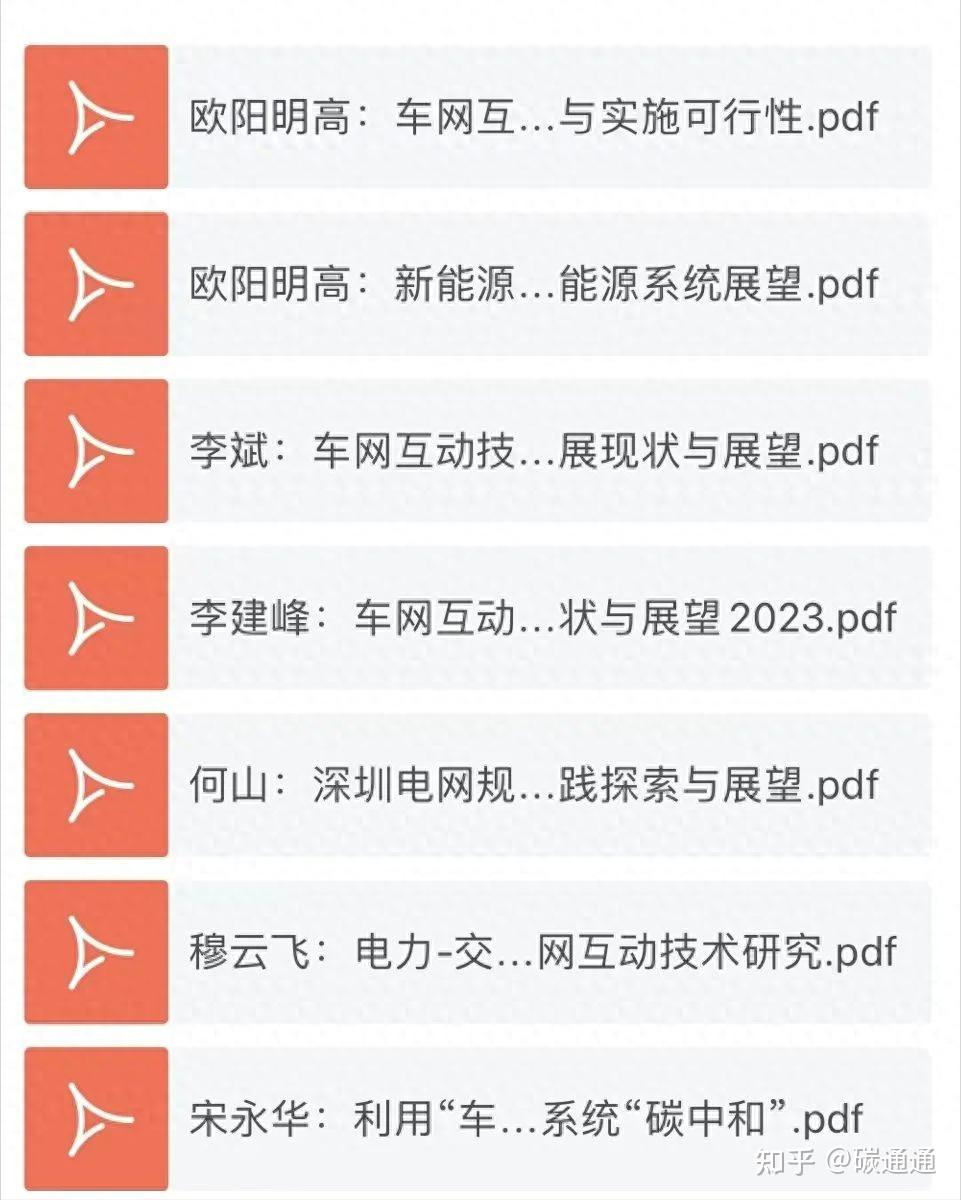The image size is (961, 1200).
Task: Click the PDF icon for 何山深圳电网文件
Action: (x=95, y=786)
